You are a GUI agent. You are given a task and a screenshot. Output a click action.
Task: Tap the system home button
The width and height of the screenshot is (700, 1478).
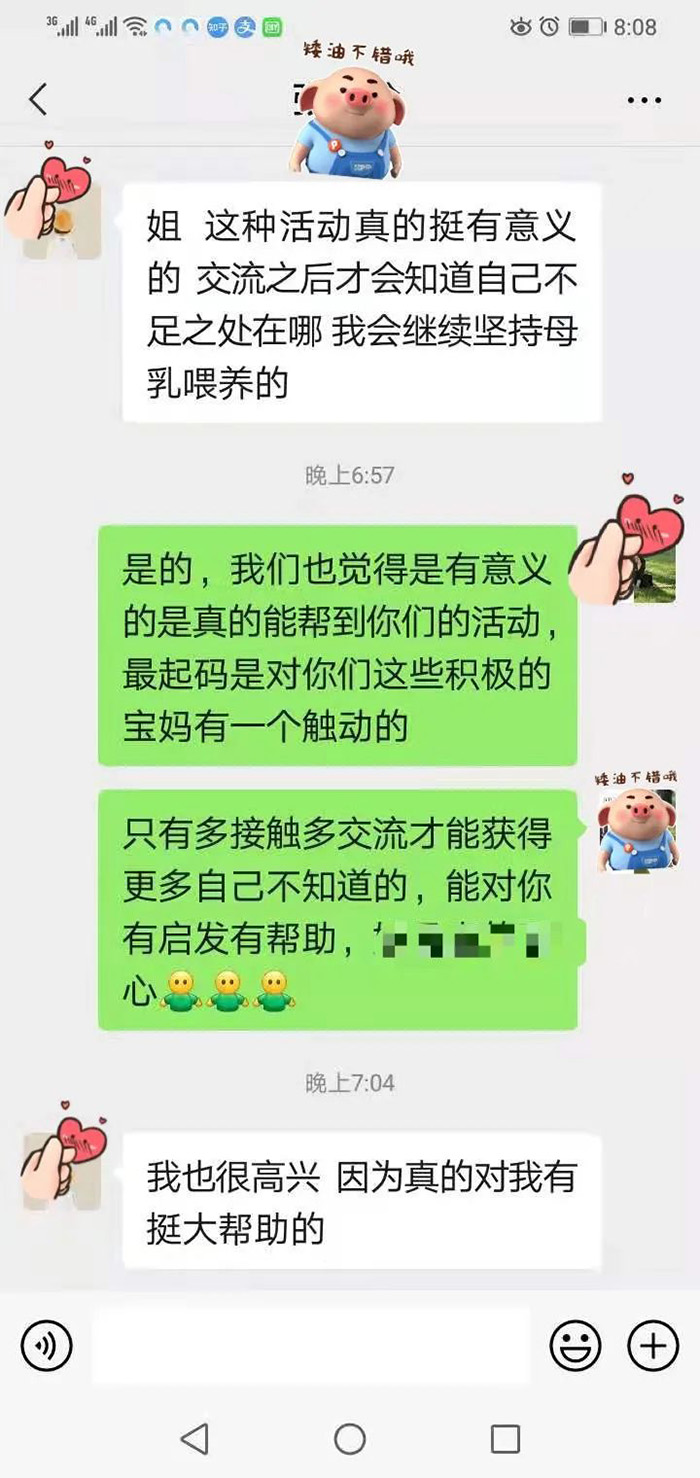point(350,1439)
